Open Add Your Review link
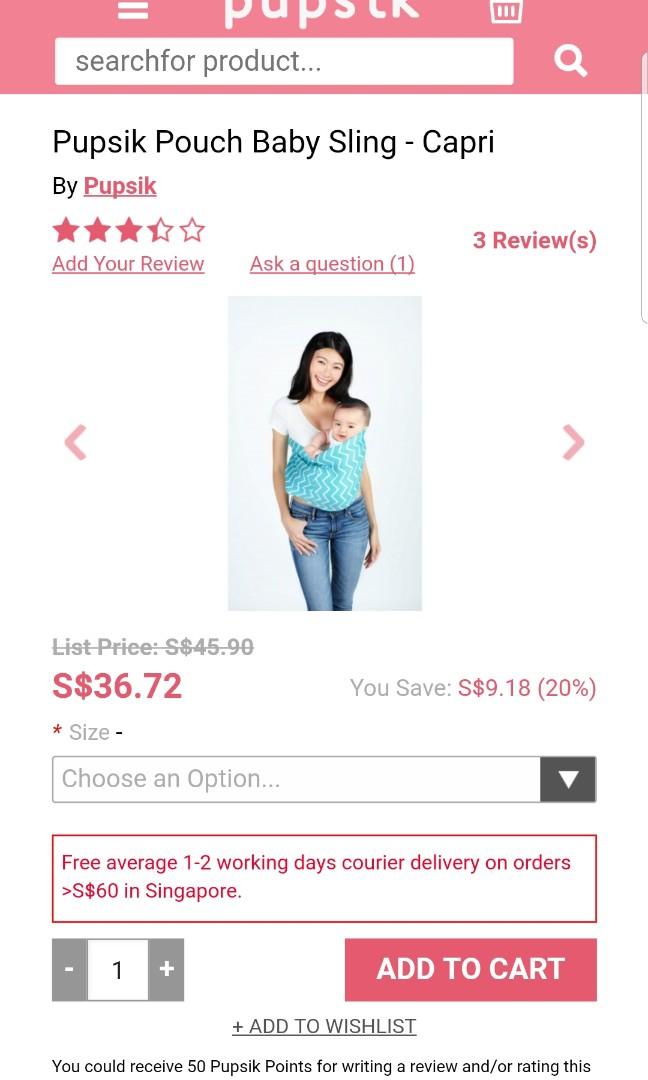This screenshot has width=648, height=1080. pos(128,264)
